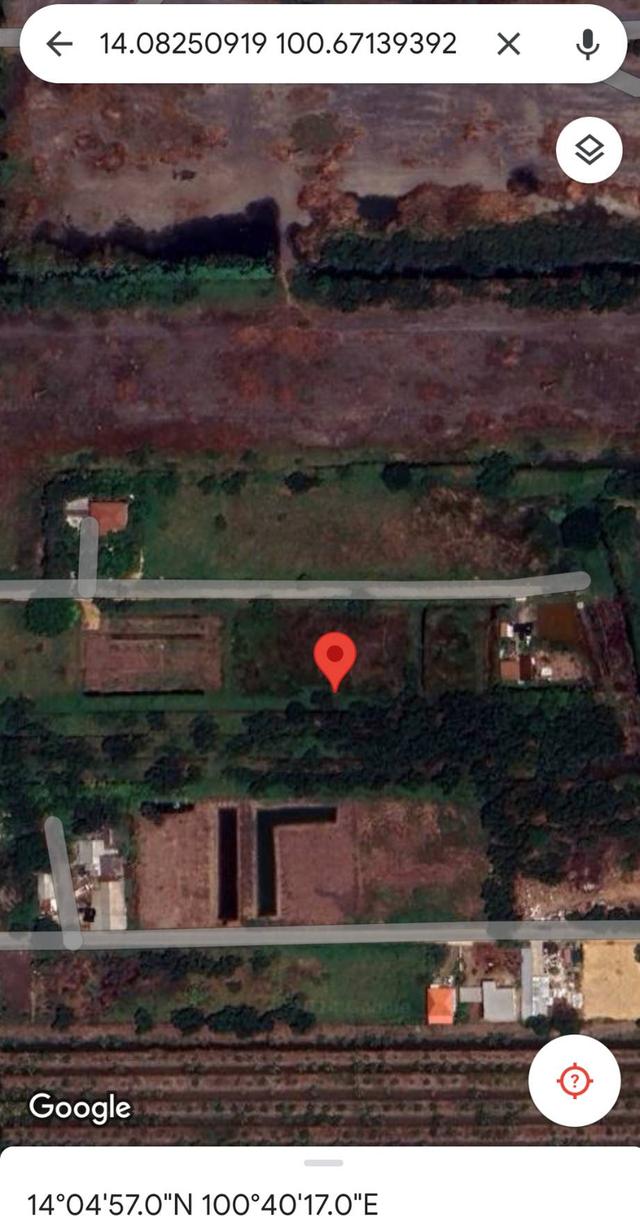The width and height of the screenshot is (640, 1231).
Task: Tap the red dropped pin marker
Action: (x=335, y=658)
